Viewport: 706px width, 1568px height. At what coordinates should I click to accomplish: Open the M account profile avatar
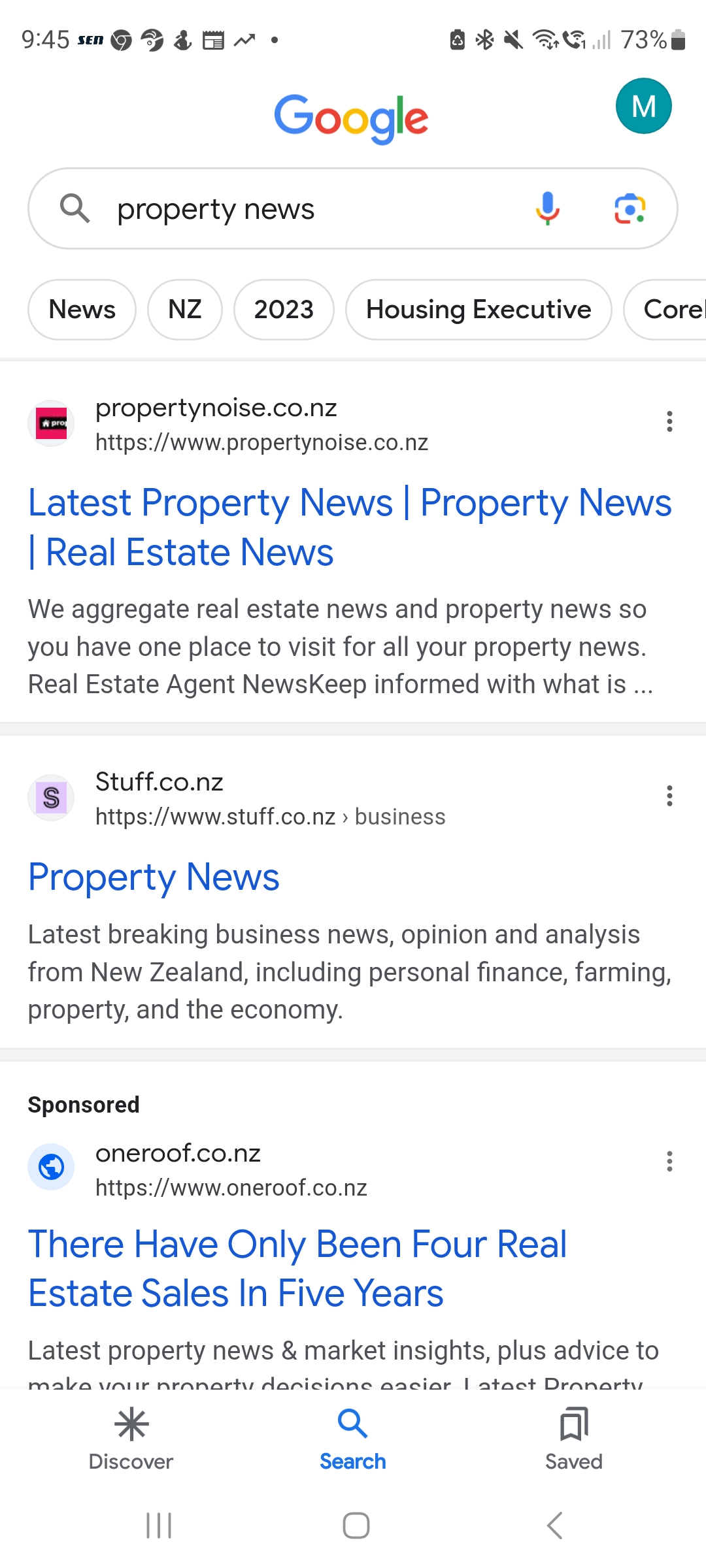pos(643,106)
